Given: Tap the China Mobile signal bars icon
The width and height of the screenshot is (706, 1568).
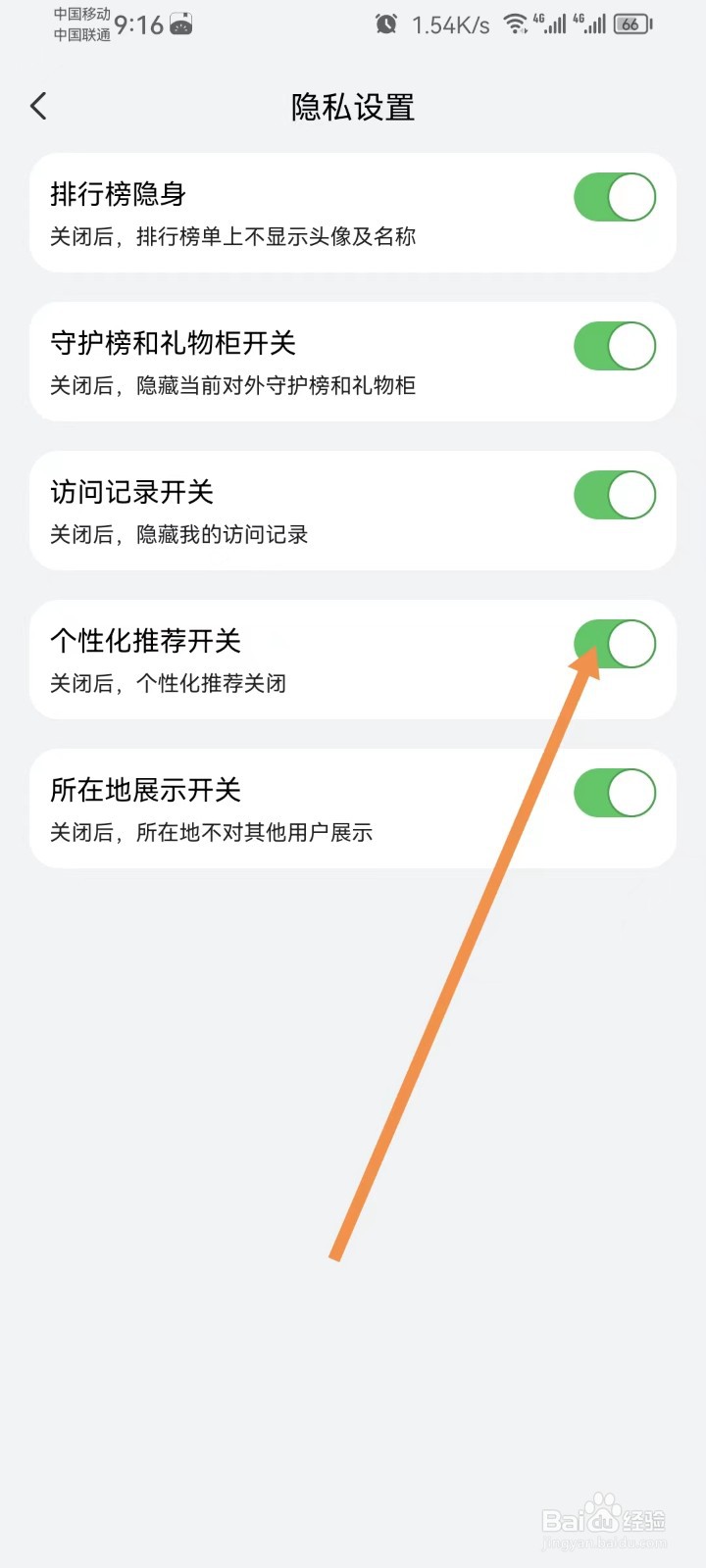Looking at the screenshot, I should pos(552,24).
